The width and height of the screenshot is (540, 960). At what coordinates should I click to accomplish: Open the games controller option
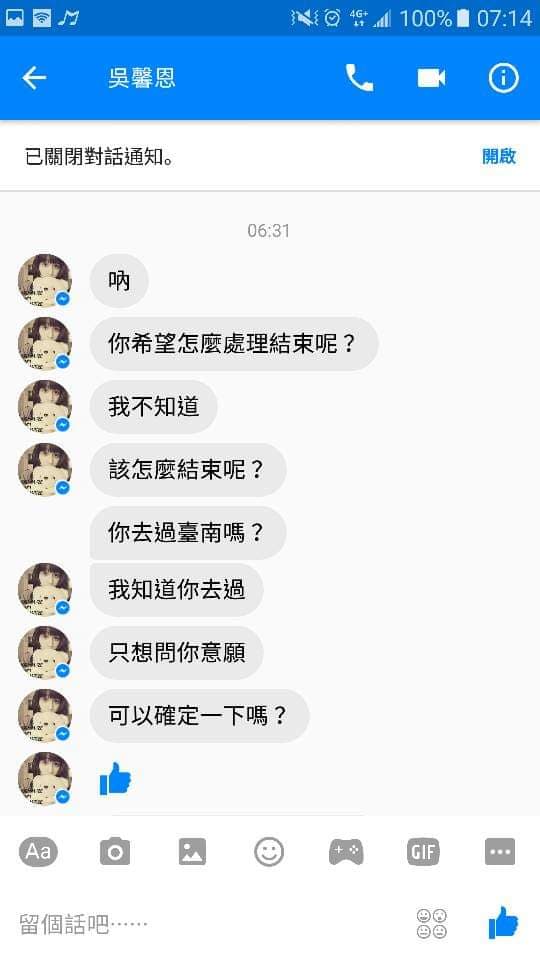tap(346, 851)
